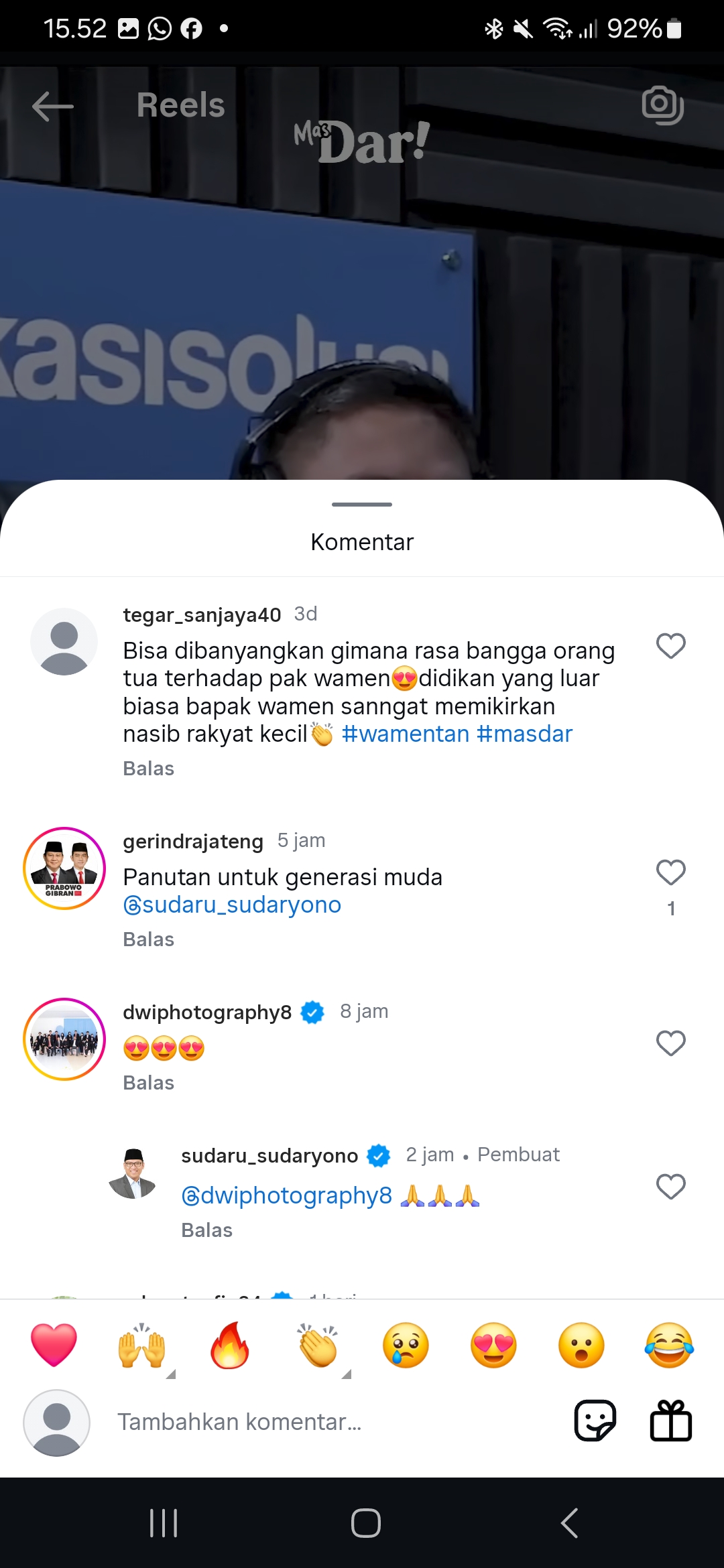
Task: Like the gerindrajateng comment
Action: coord(671,872)
